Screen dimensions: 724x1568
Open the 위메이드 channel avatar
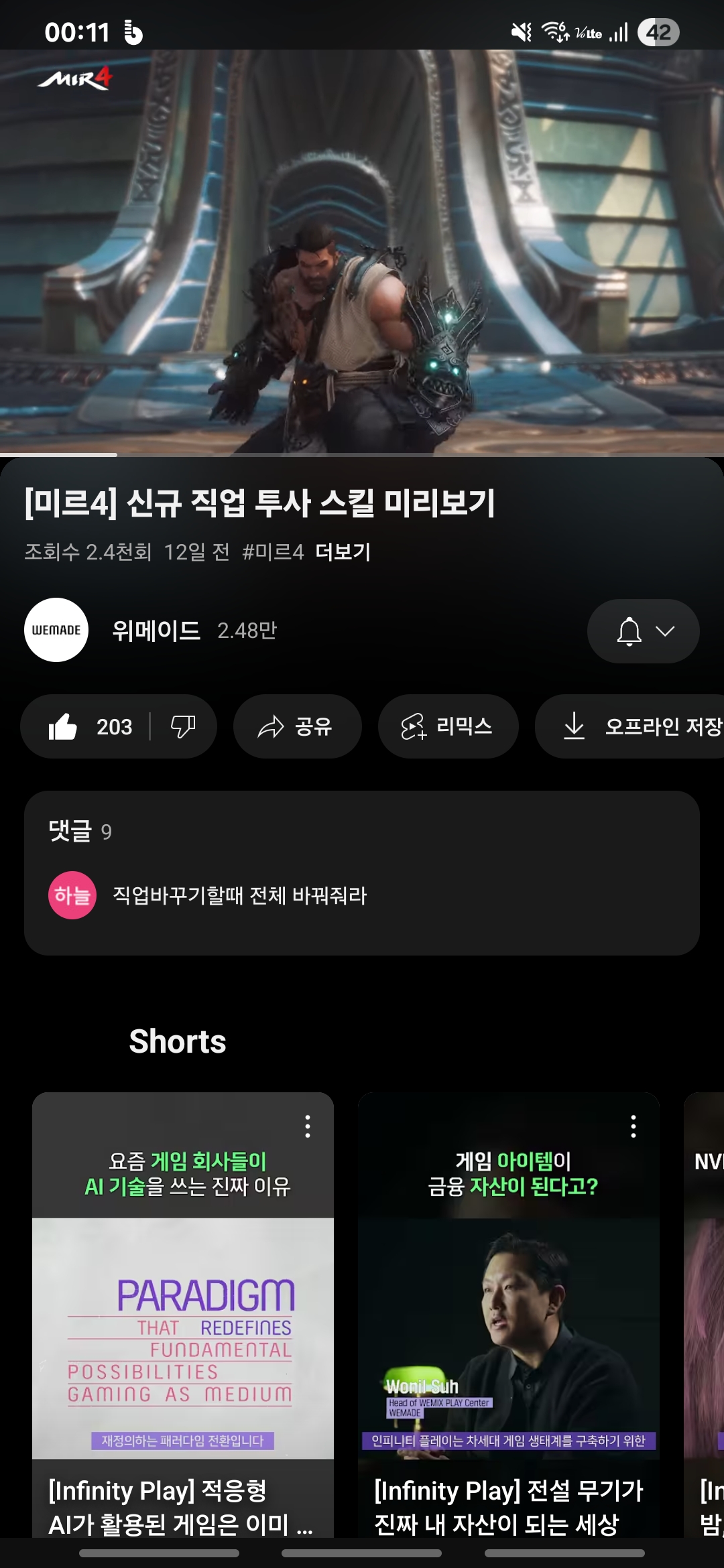click(x=56, y=630)
